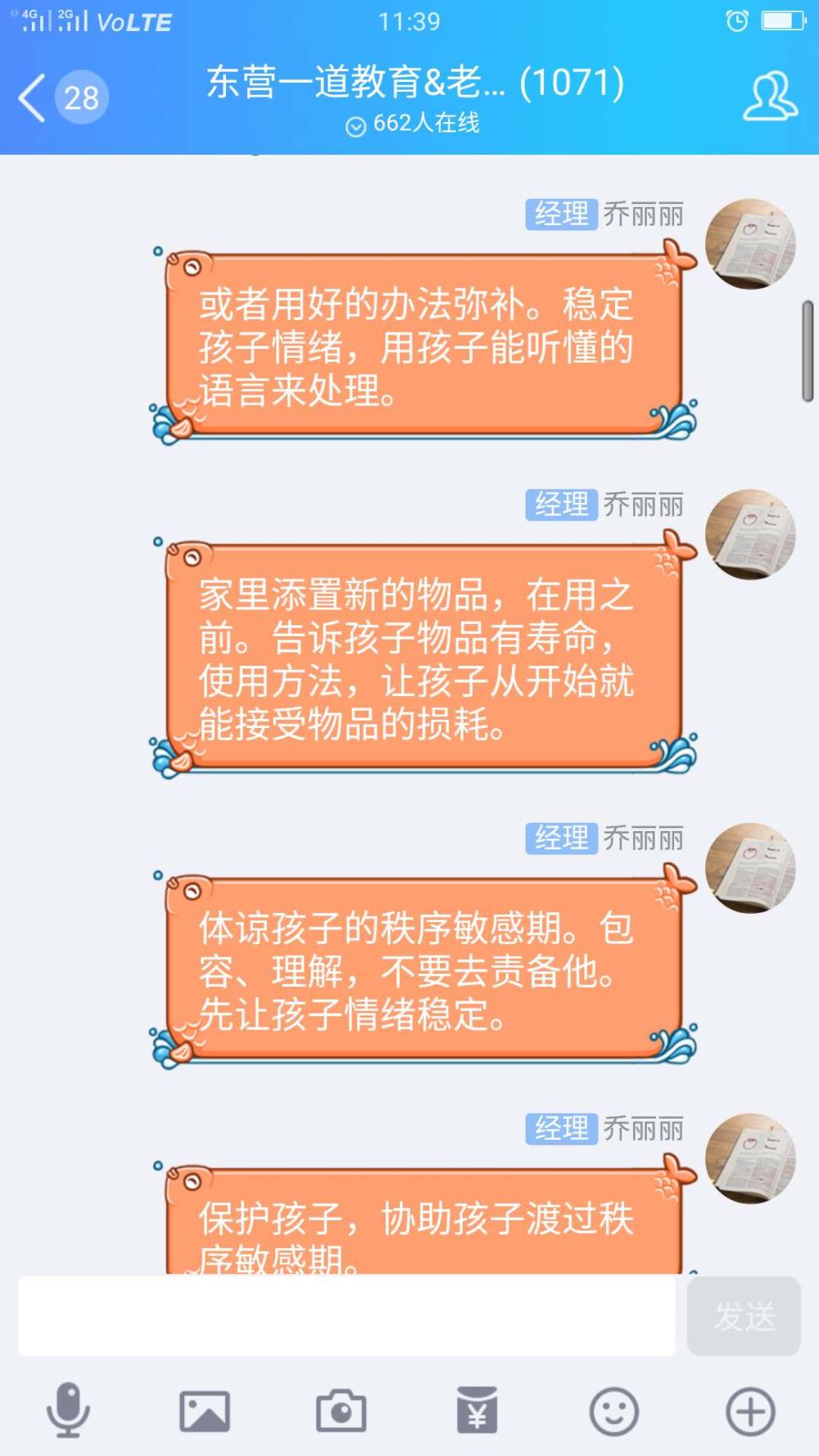The image size is (819, 1456).
Task: Open the plus more options menu
Action: 750,1411
